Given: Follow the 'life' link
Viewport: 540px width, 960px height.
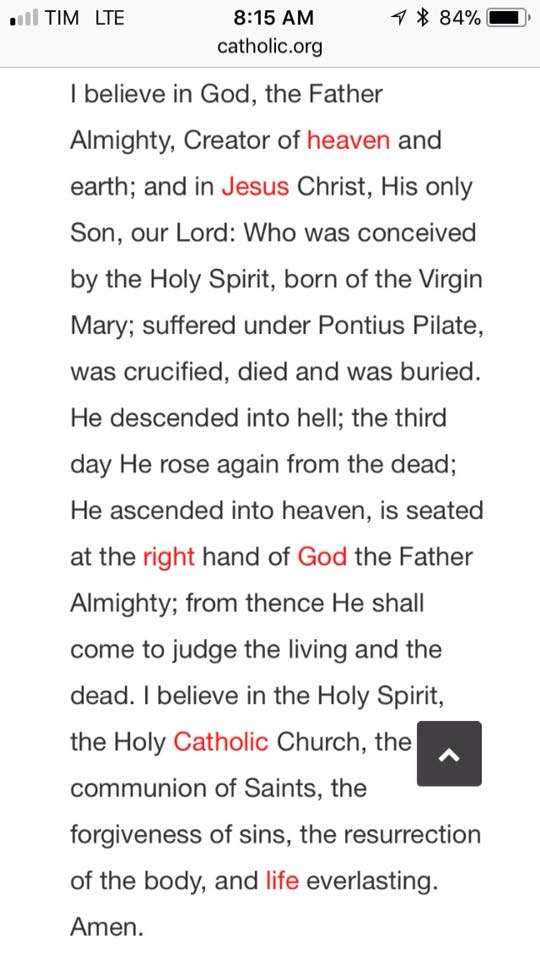Looking at the screenshot, I should (x=282, y=881).
